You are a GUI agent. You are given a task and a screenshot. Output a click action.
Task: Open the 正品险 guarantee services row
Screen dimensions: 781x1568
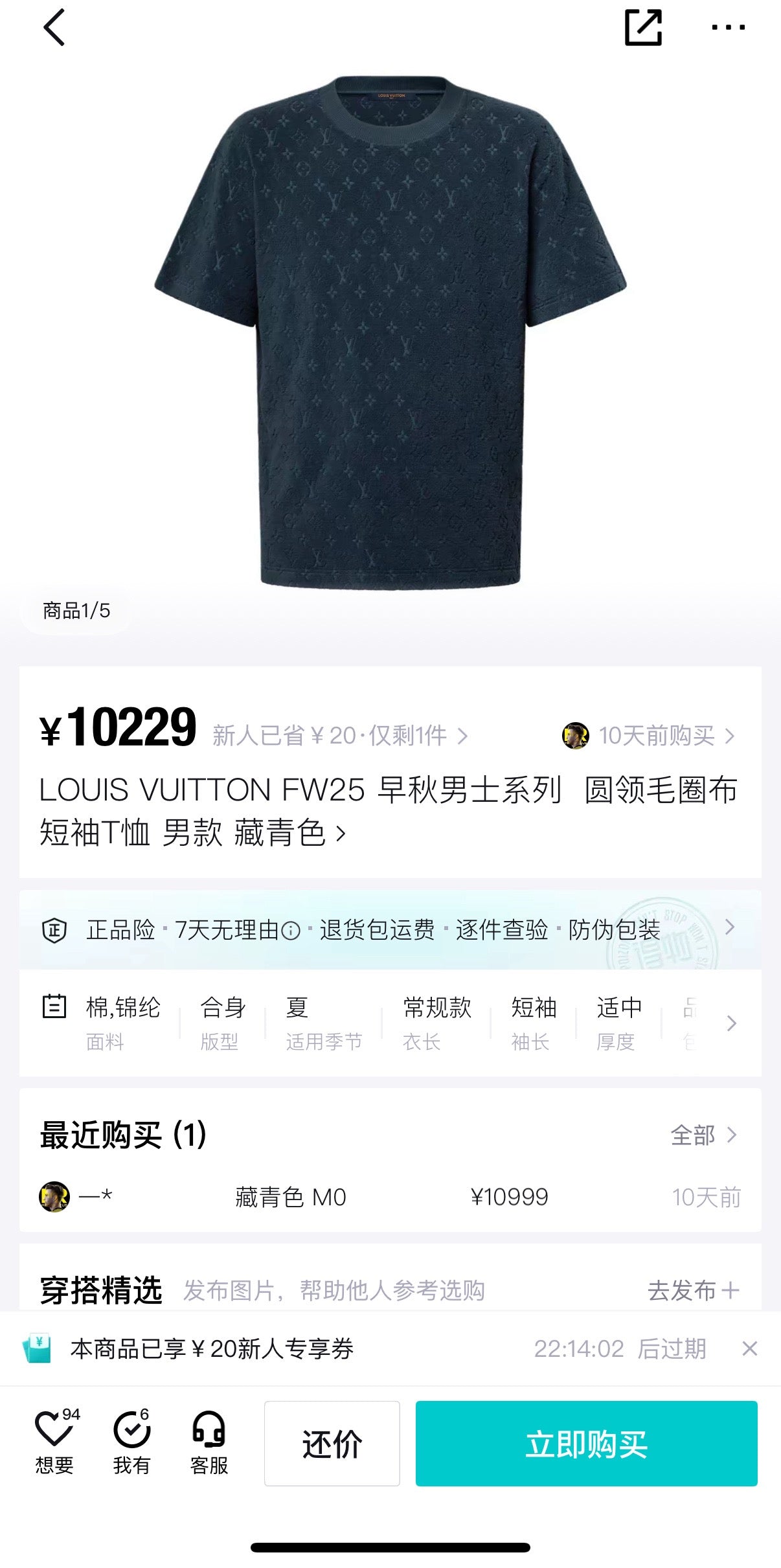pos(389,930)
